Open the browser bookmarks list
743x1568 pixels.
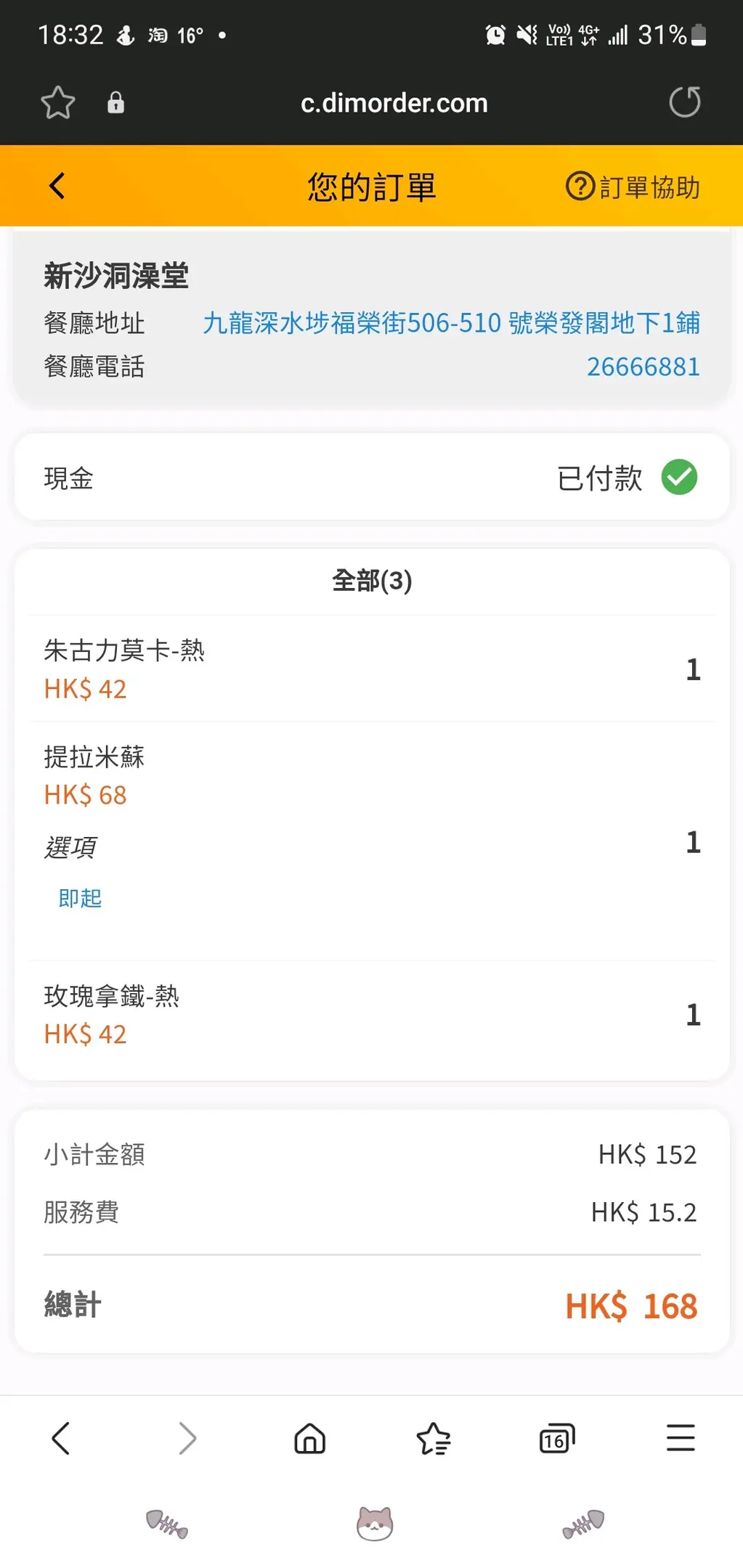(x=434, y=1438)
